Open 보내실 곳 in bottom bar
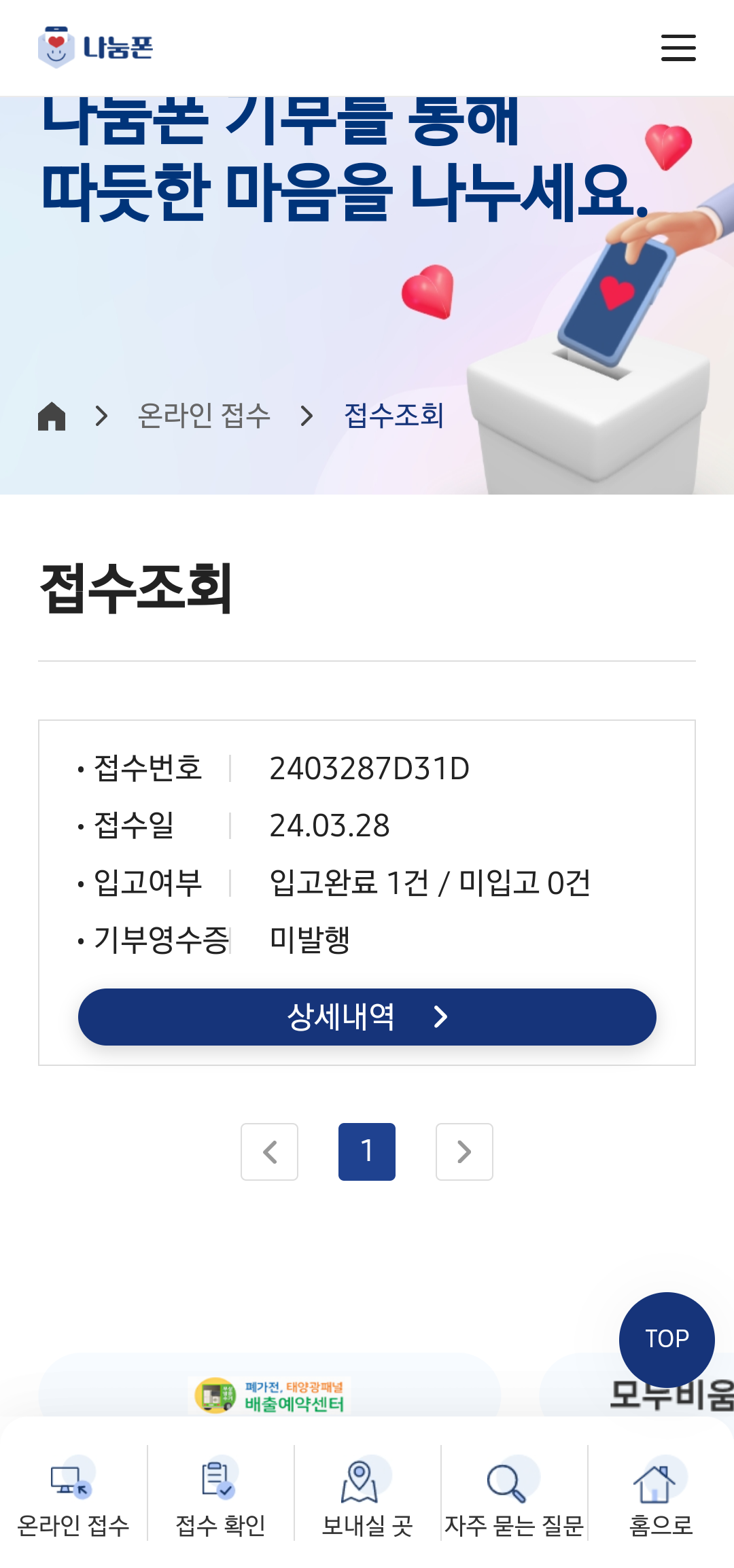Viewport: 734px width, 1568px height. [x=367, y=1495]
